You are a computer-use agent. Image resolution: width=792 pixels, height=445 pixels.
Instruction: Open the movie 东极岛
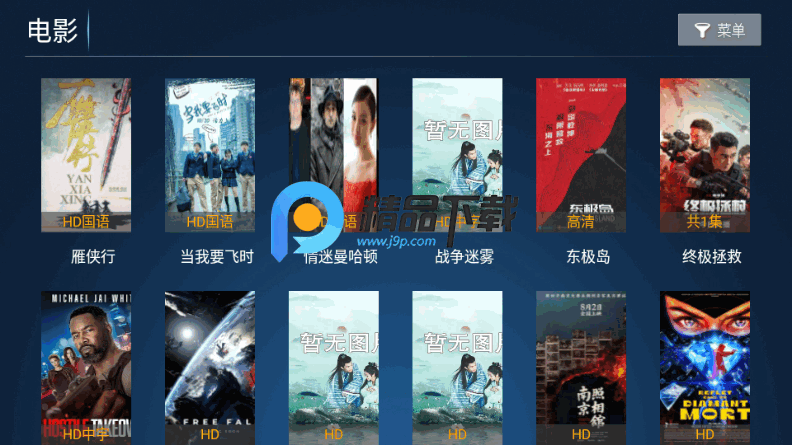[x=581, y=156]
